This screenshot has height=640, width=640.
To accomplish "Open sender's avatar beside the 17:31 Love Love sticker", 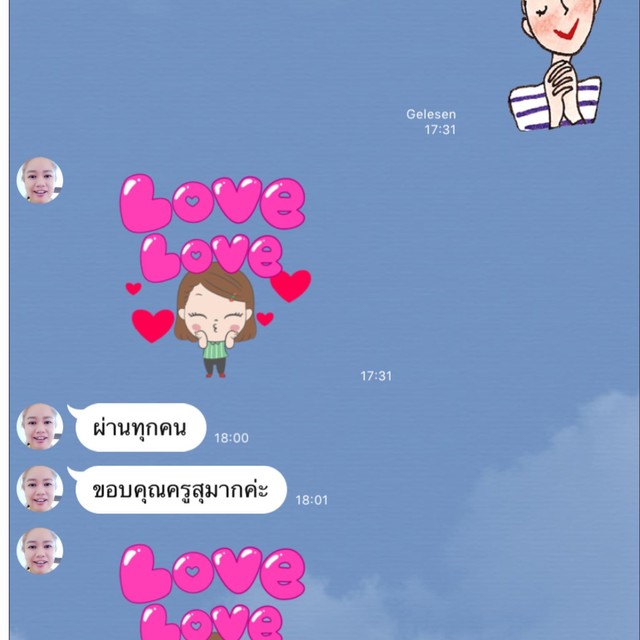I will pos(40,181).
